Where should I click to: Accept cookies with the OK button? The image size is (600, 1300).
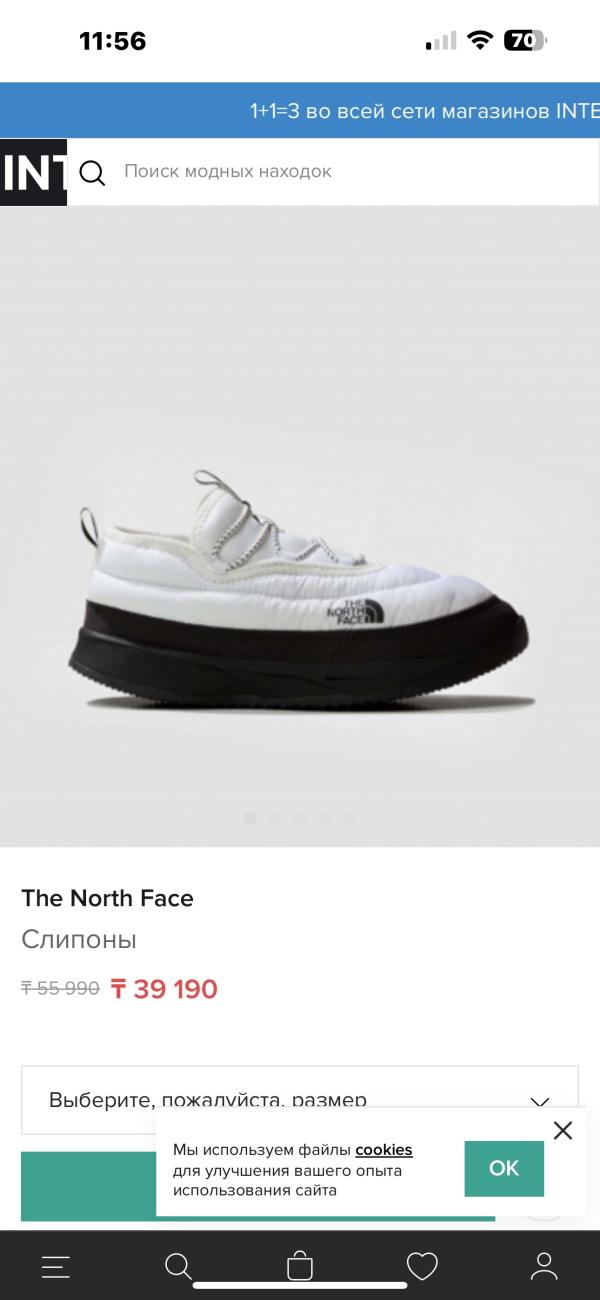click(504, 1168)
